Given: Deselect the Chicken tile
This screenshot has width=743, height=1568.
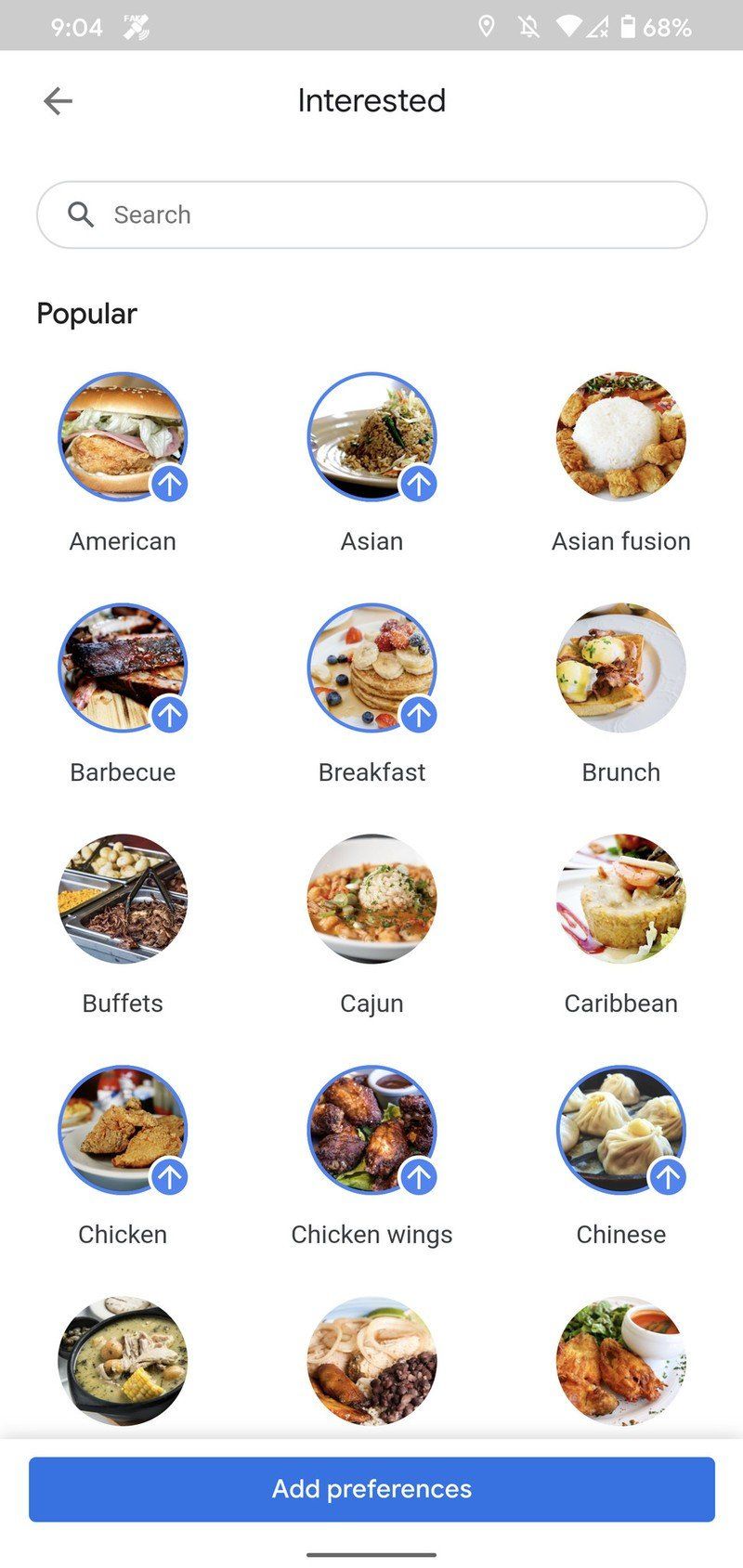Looking at the screenshot, I should [123, 1129].
